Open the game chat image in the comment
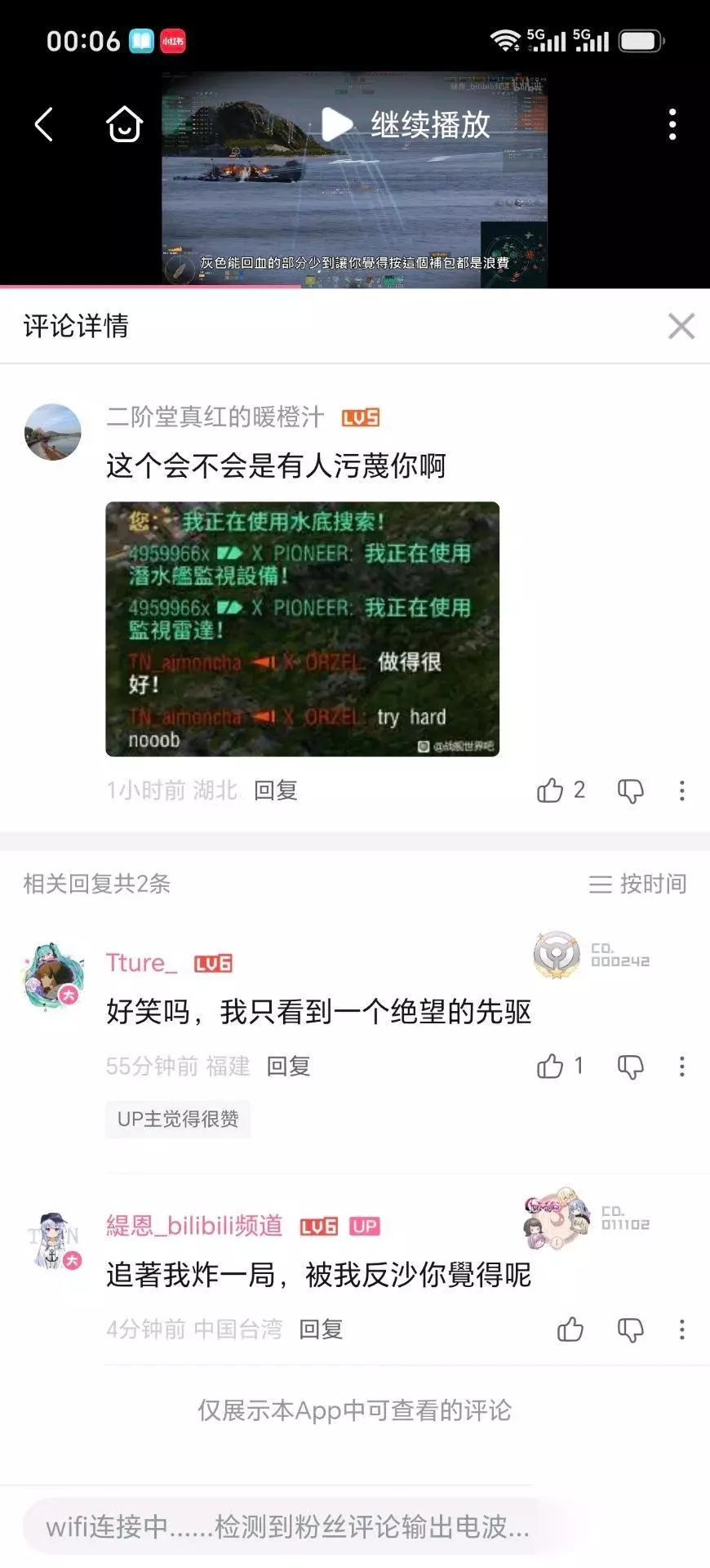710x1568 pixels. (x=302, y=629)
